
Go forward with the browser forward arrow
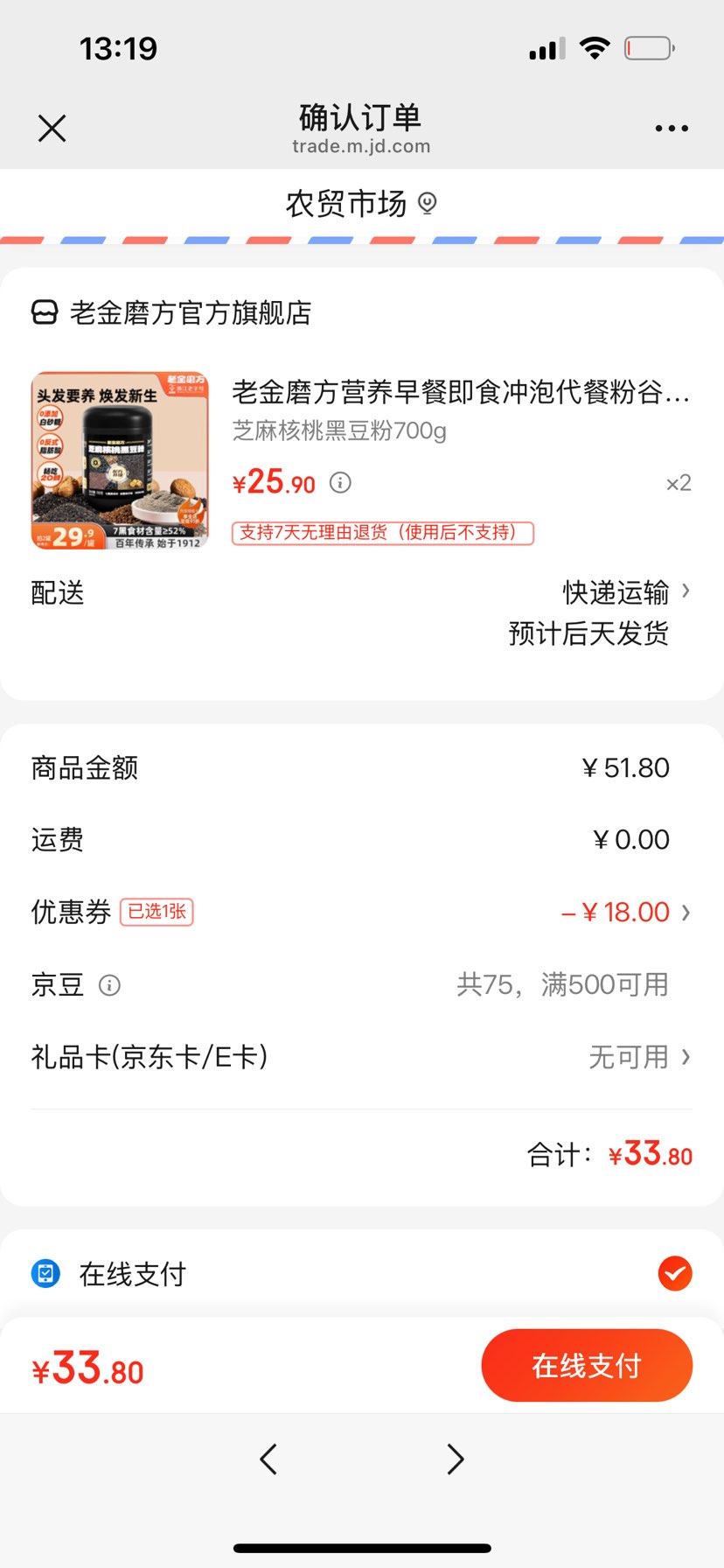(455, 1459)
